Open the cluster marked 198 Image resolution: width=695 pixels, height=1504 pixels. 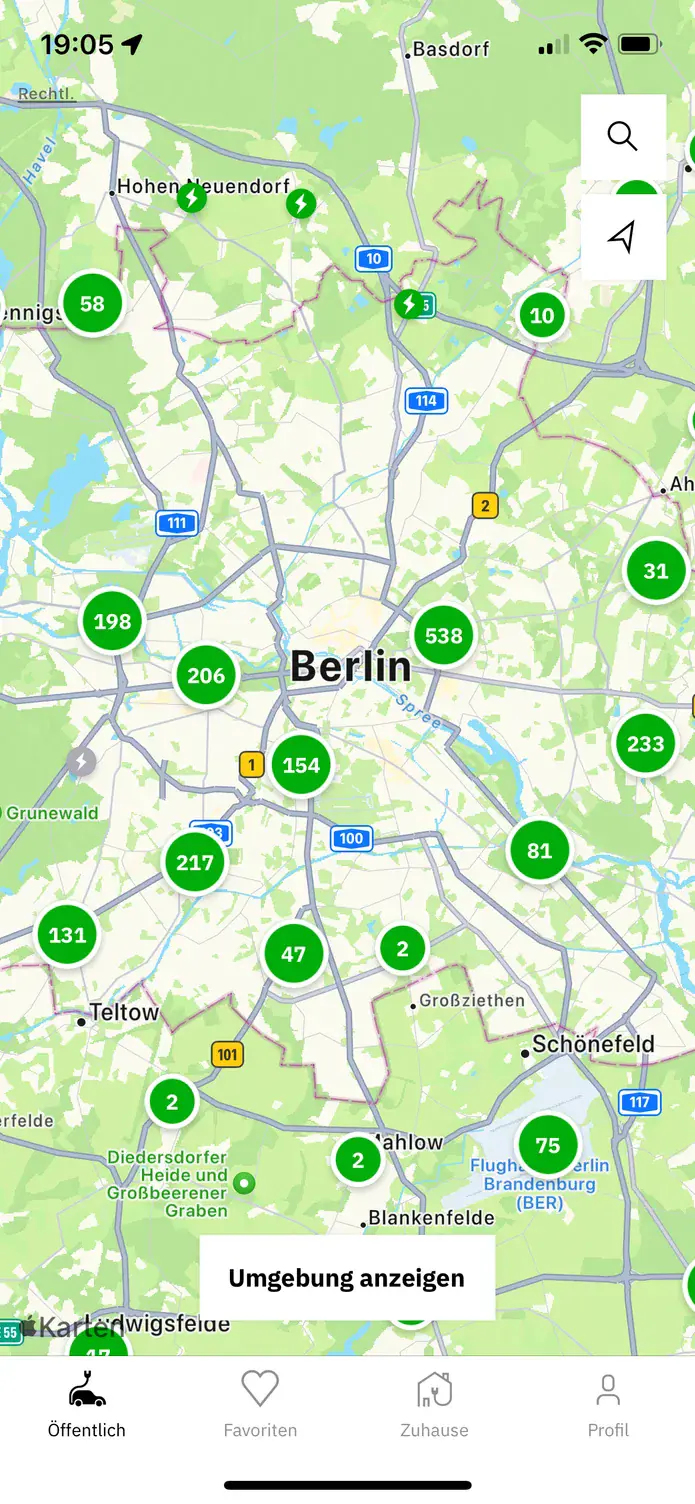112,621
